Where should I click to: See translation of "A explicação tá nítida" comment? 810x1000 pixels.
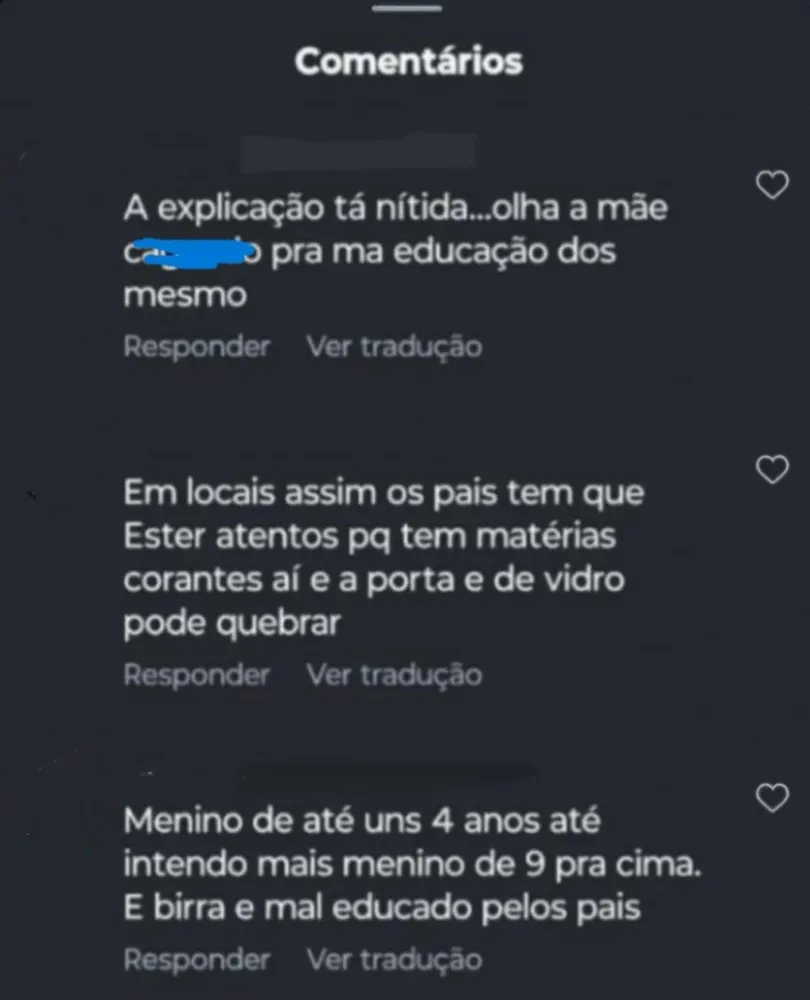coord(394,347)
